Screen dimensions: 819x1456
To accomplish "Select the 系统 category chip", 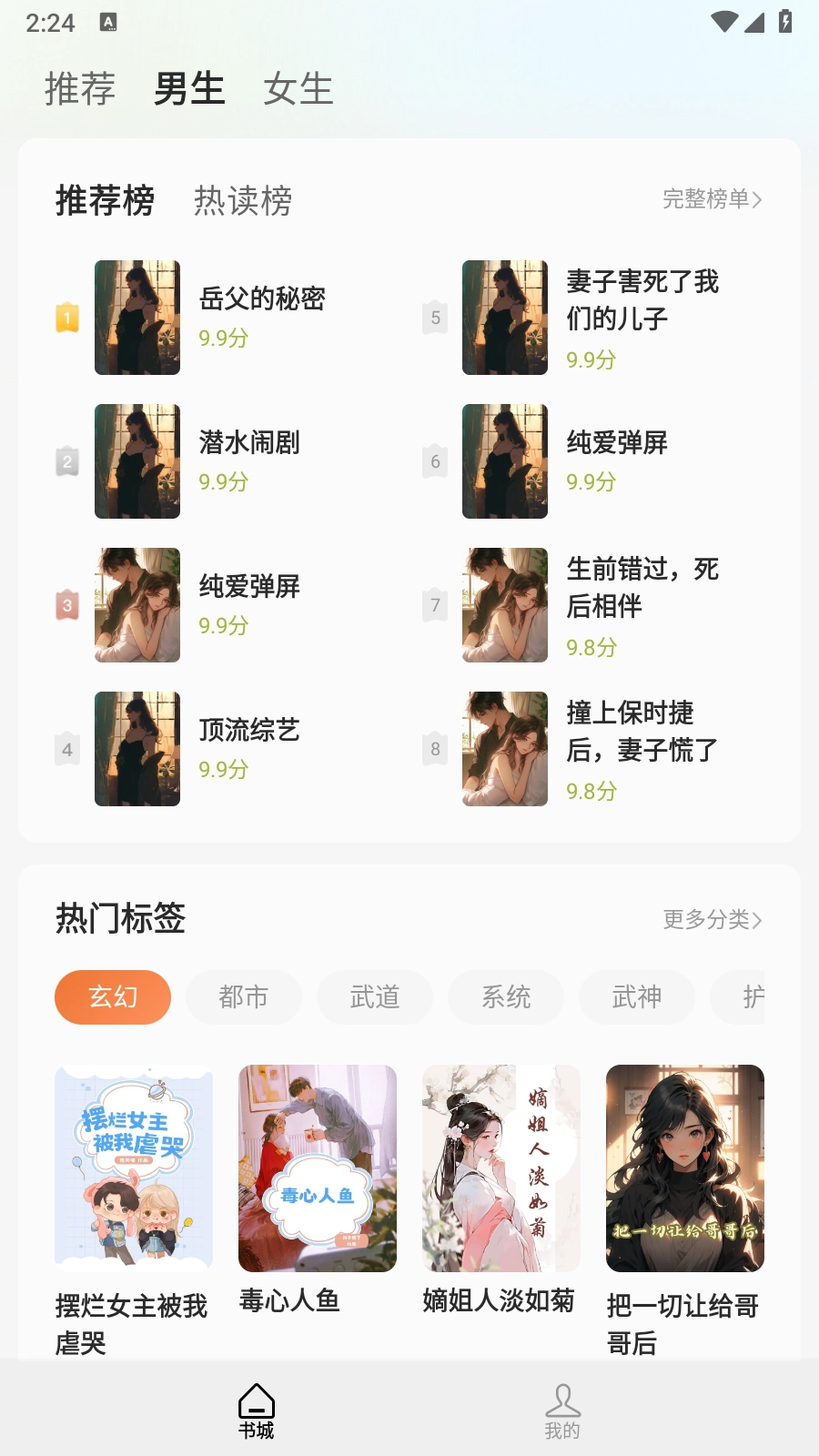I will click(x=505, y=997).
